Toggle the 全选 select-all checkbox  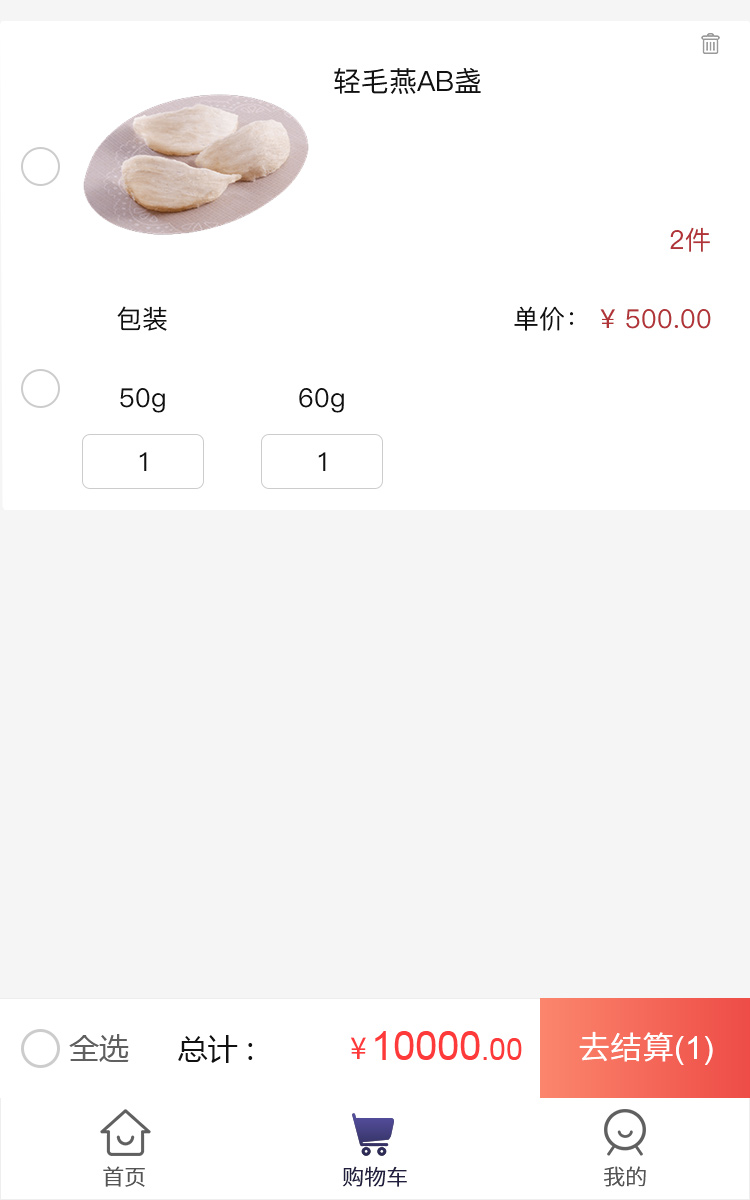click(41, 1049)
